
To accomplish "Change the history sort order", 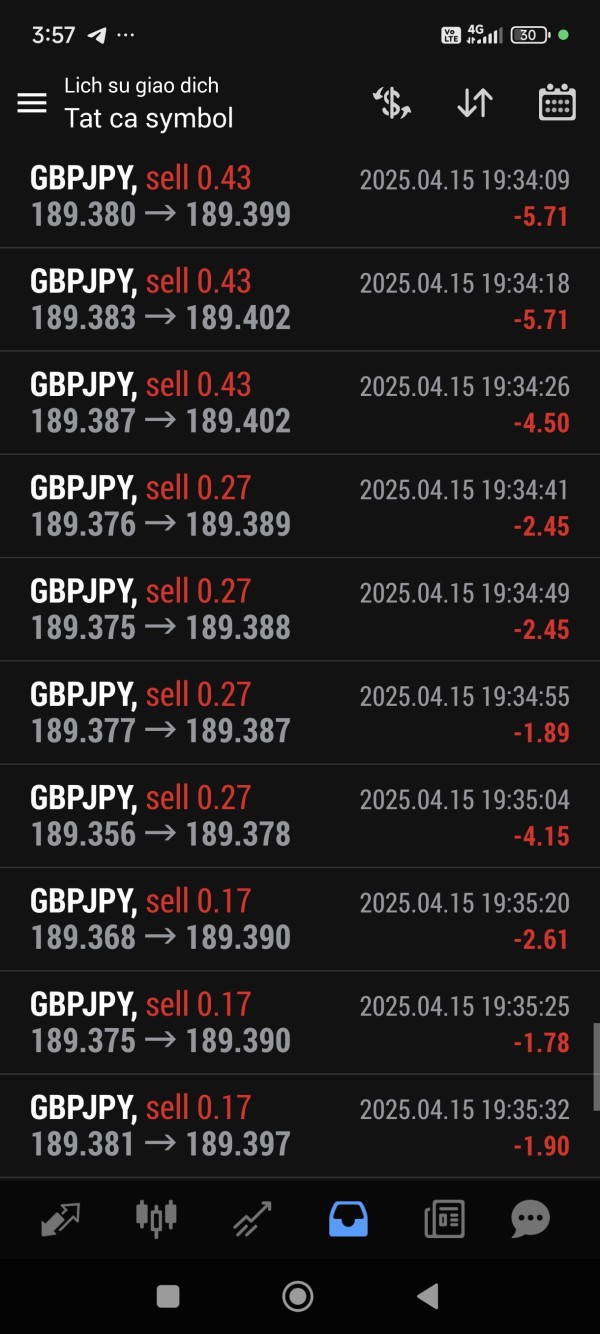I will click(475, 103).
